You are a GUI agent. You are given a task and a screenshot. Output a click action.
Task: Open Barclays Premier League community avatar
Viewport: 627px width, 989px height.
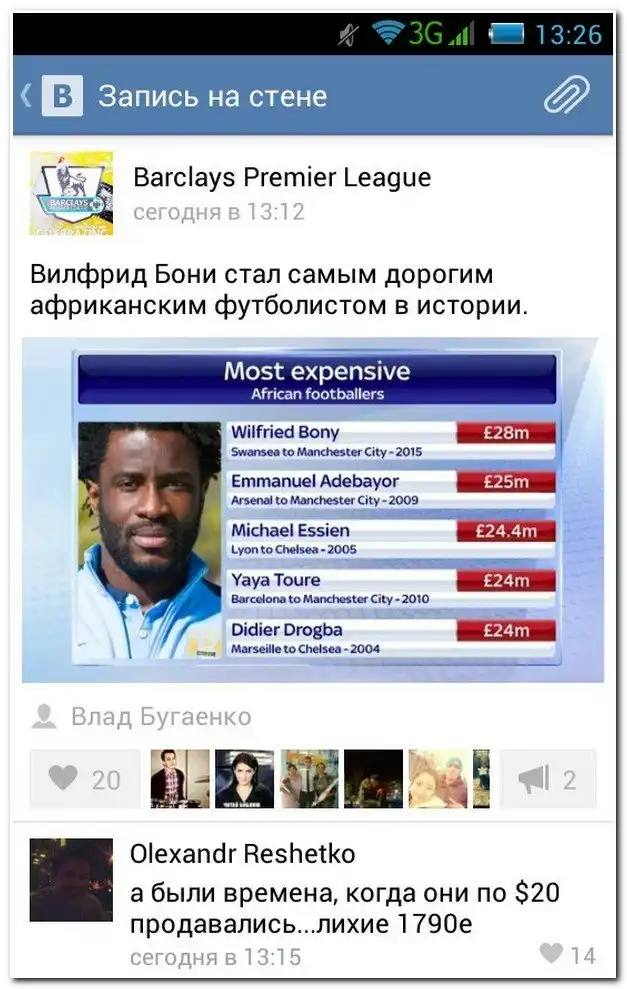pyautogui.click(x=71, y=193)
